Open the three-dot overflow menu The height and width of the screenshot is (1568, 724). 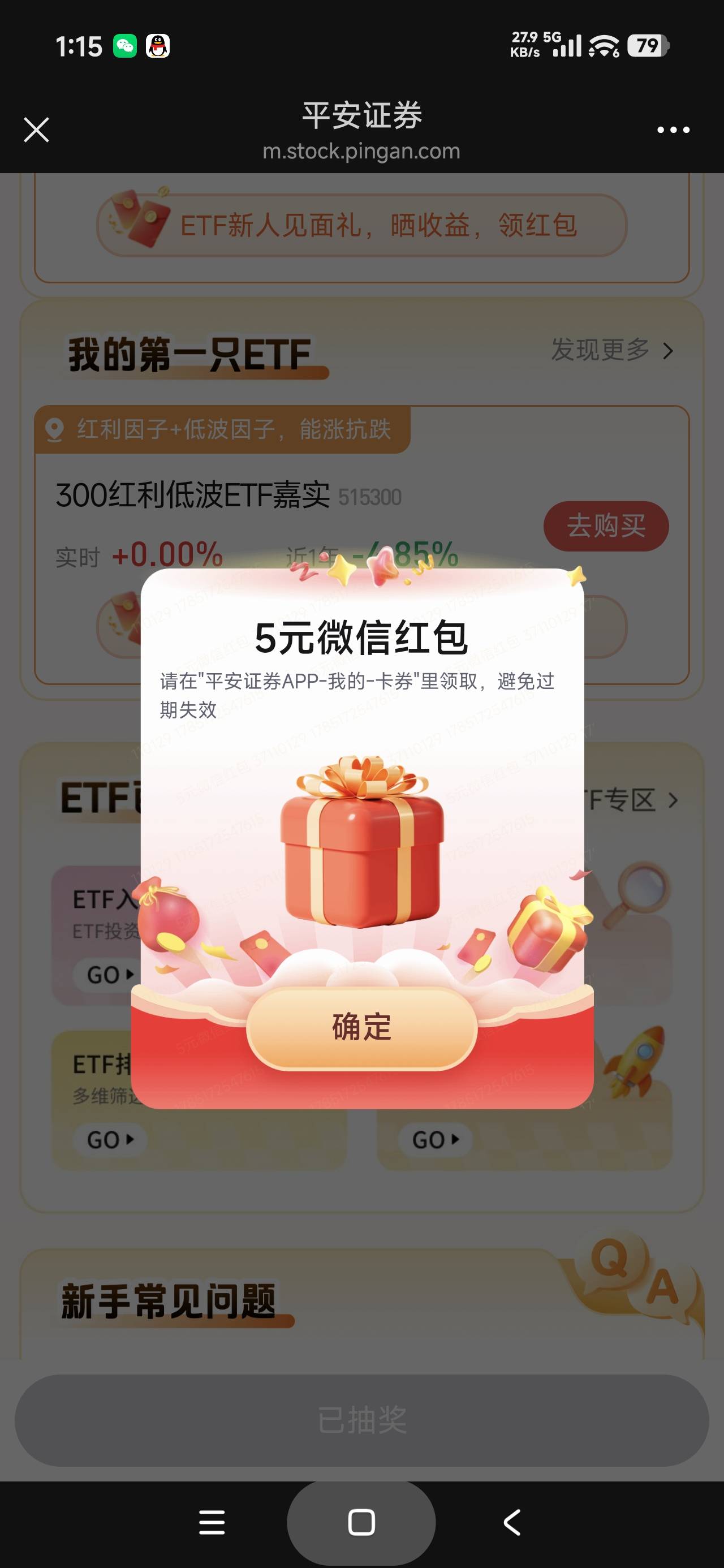click(x=674, y=130)
